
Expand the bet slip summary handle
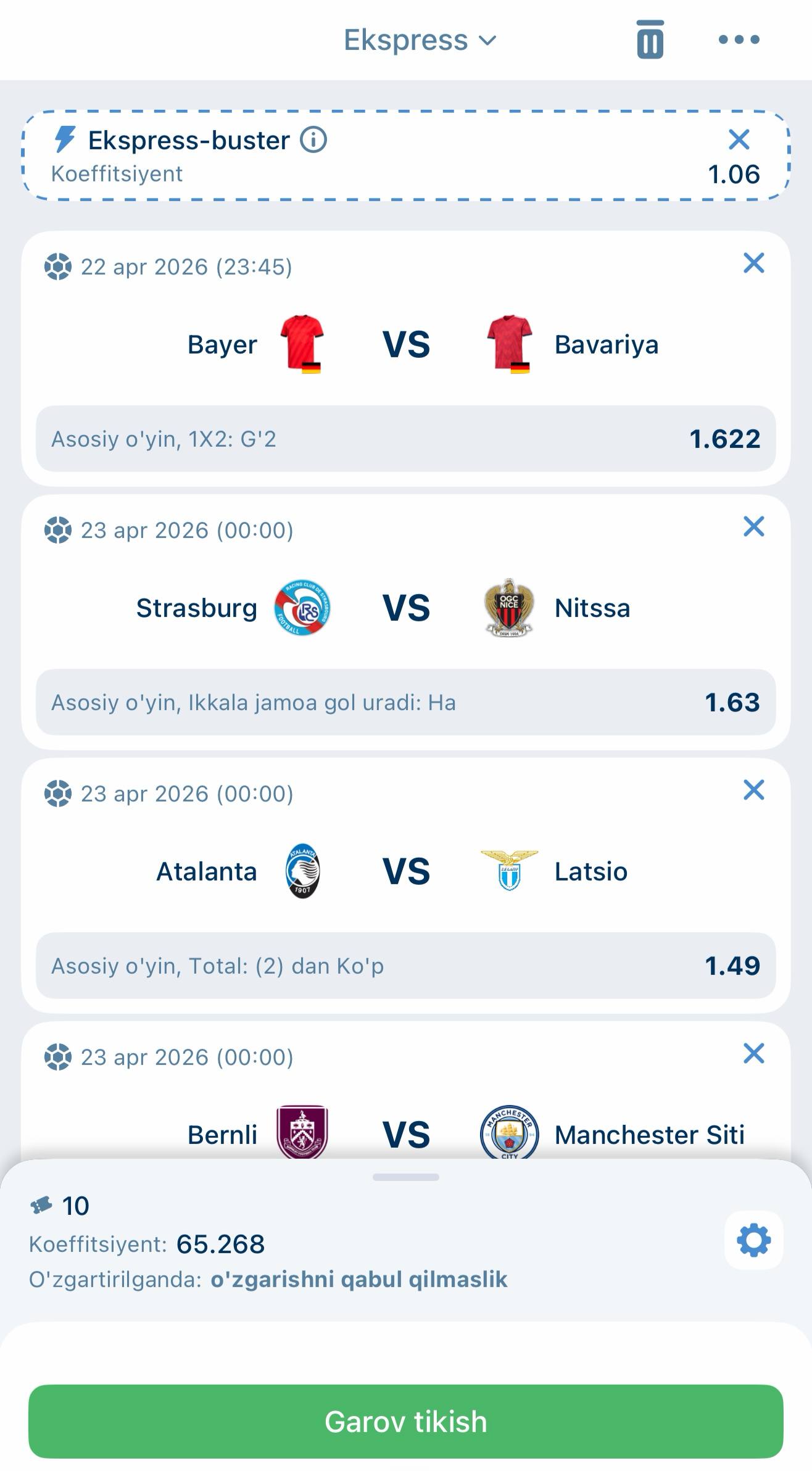click(x=406, y=1177)
